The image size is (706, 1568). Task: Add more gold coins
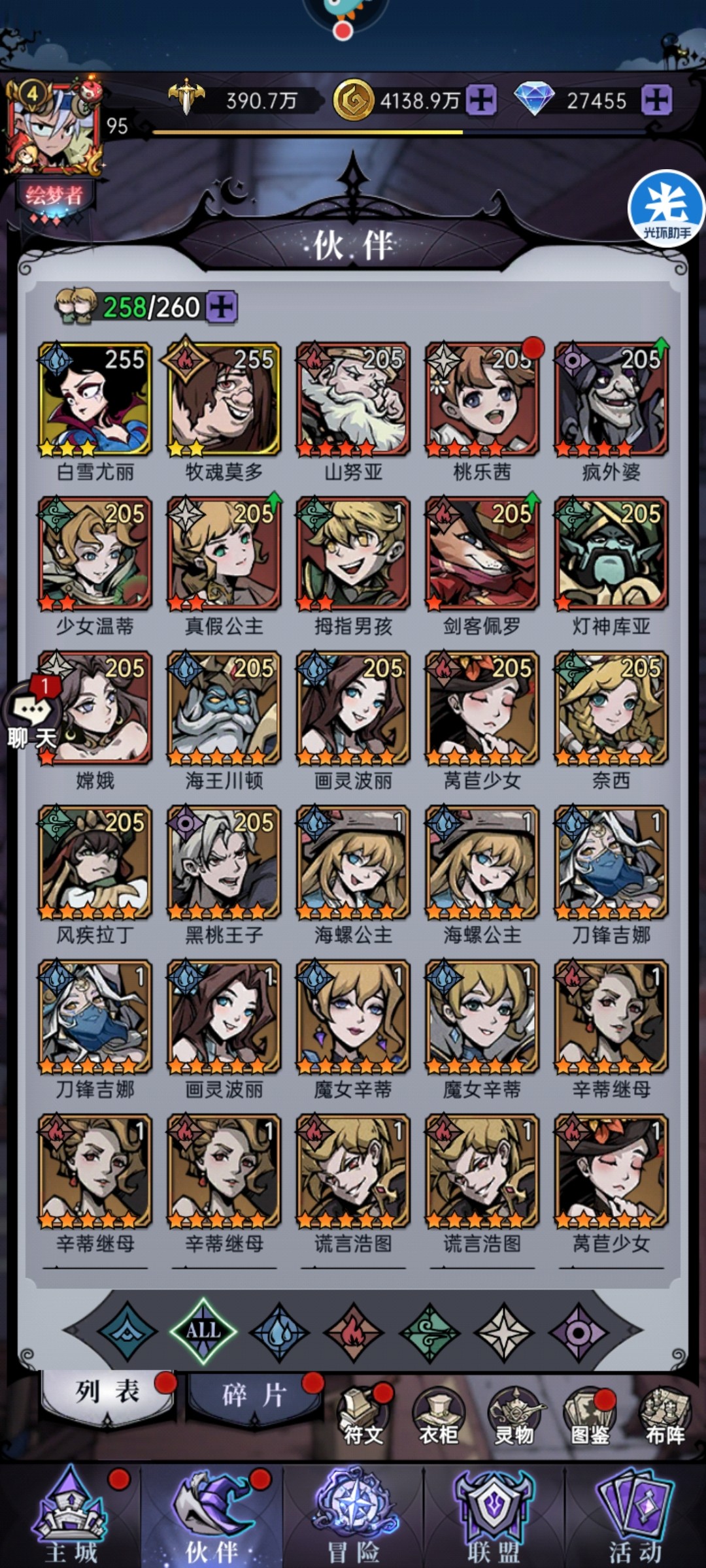(481, 101)
